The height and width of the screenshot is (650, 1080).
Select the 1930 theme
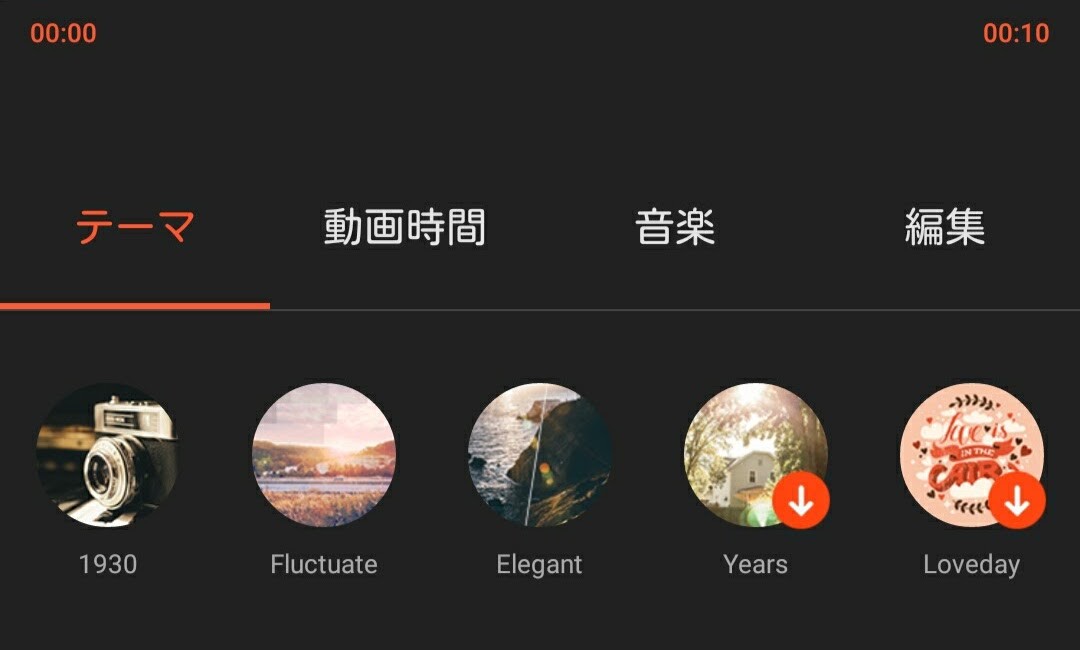tap(108, 455)
